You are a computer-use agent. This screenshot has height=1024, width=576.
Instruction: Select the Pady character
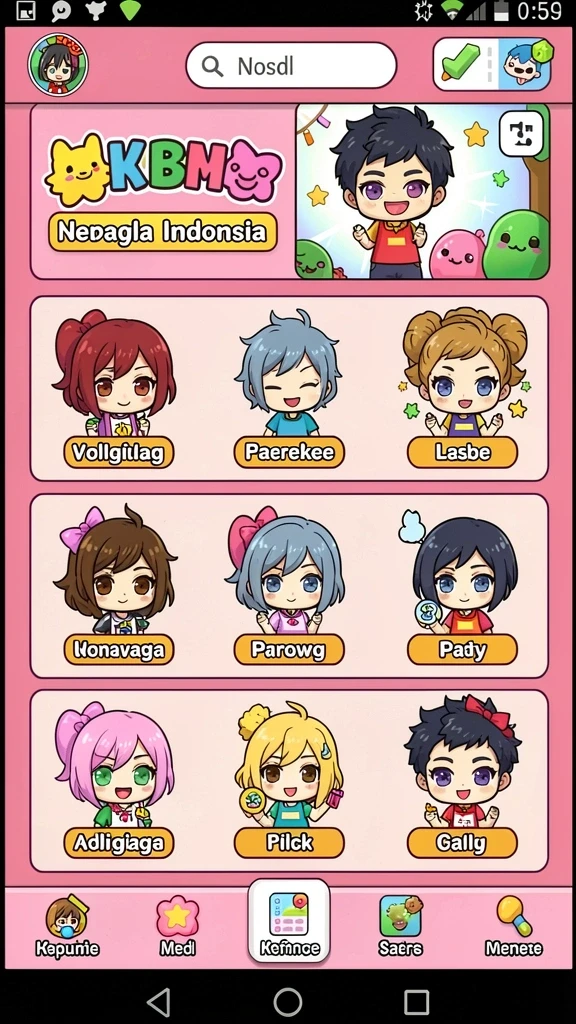463,584
